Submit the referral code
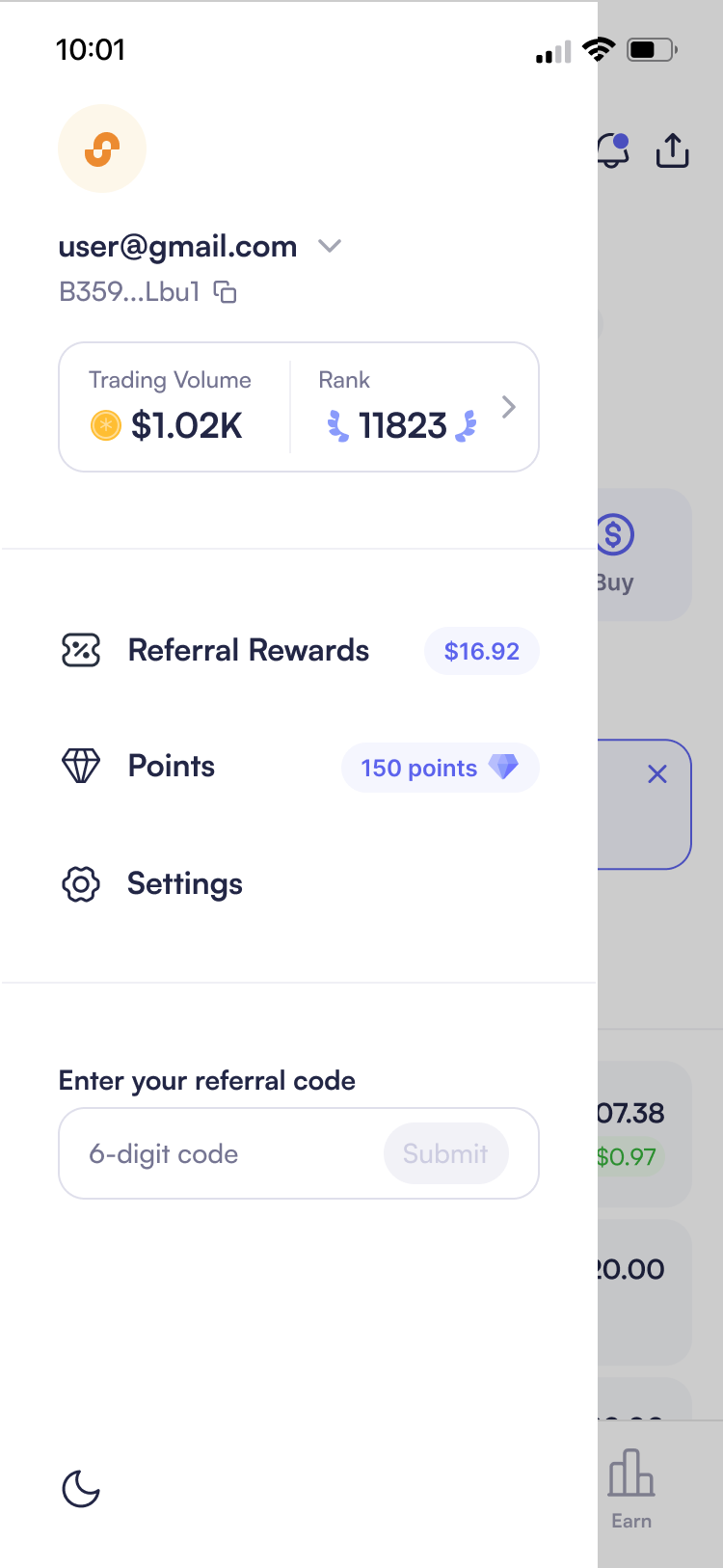 pyautogui.click(x=445, y=1153)
